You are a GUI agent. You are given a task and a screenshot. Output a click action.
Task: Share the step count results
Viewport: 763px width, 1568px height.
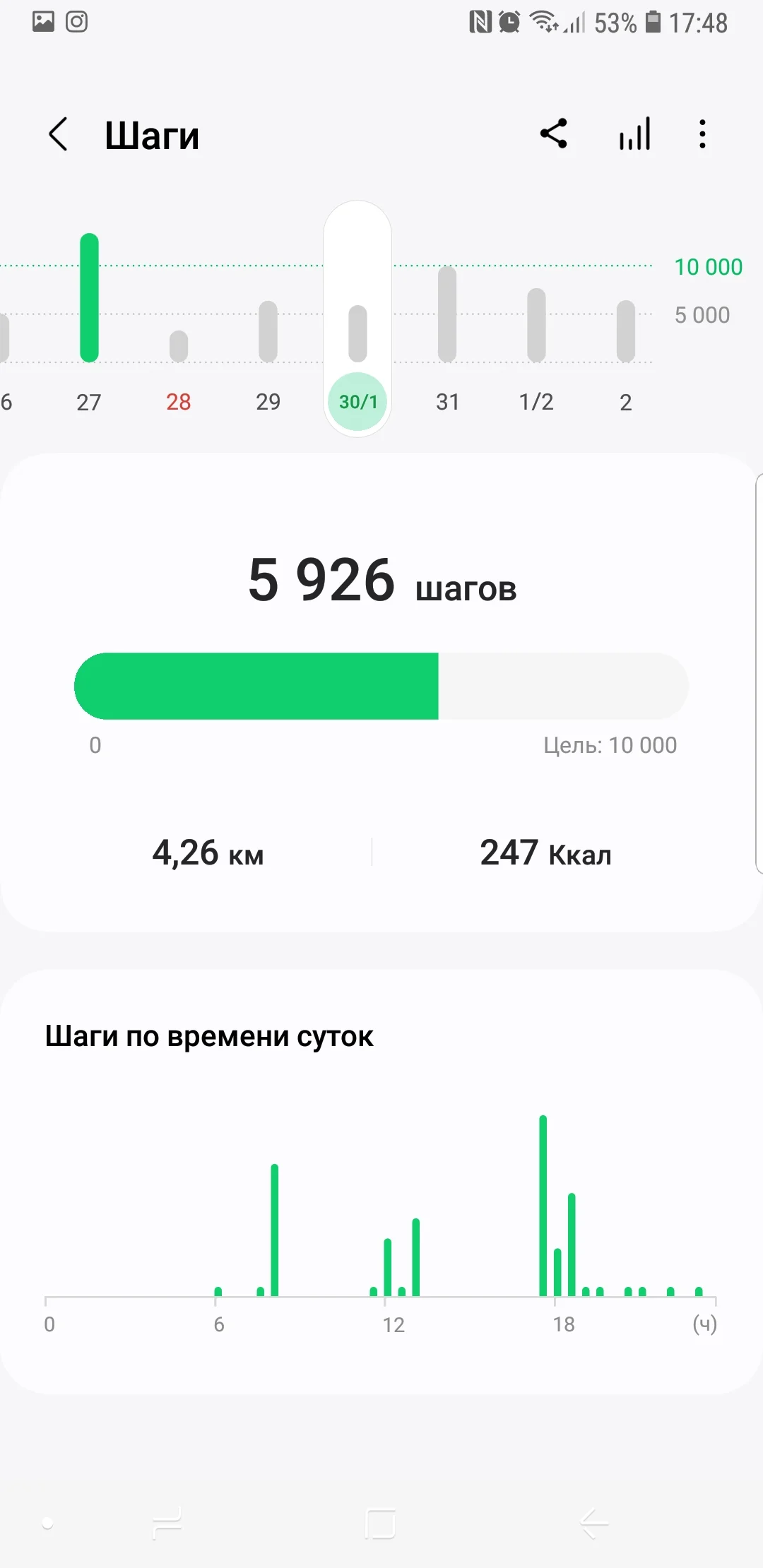tap(554, 133)
